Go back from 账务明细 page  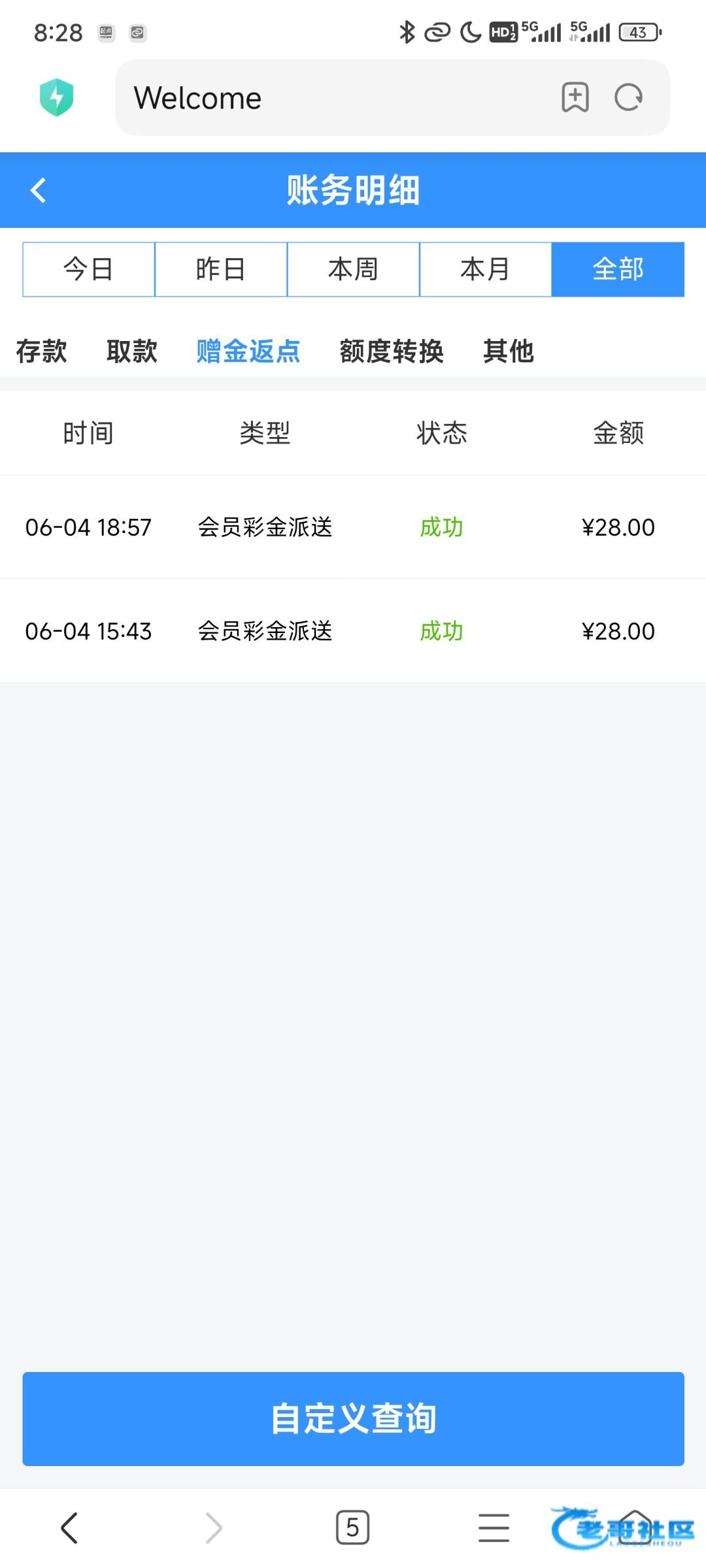pos(39,191)
